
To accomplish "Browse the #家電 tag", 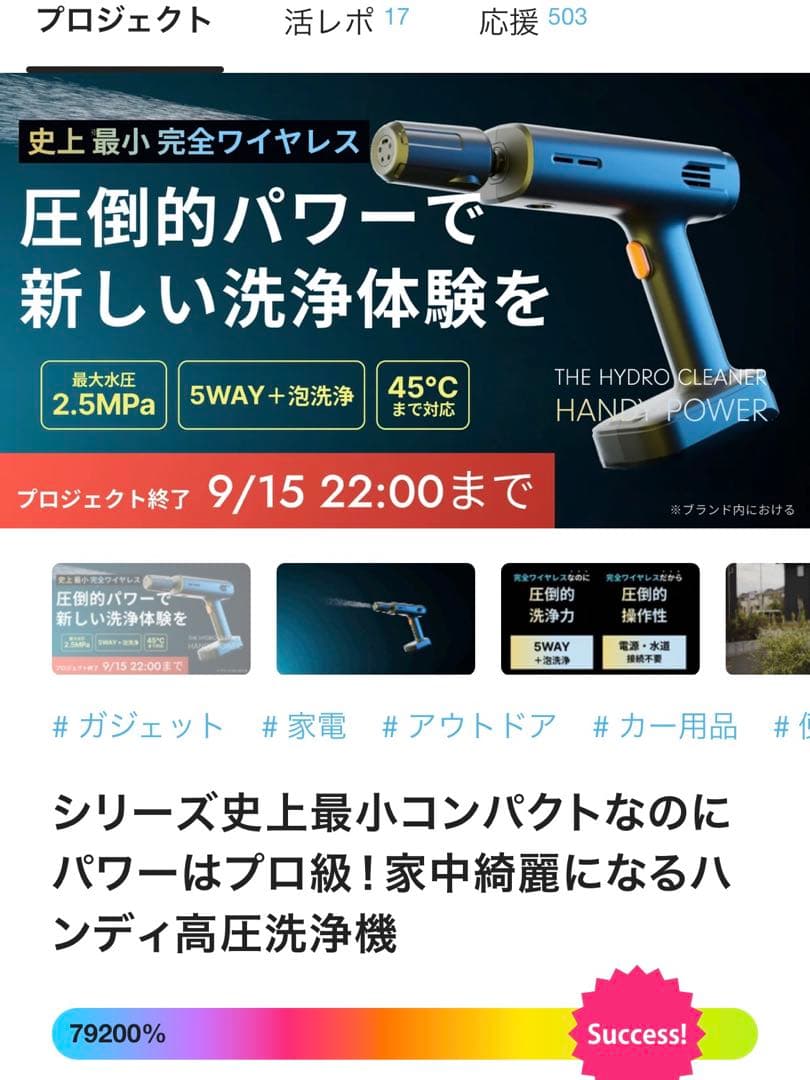I will [304, 726].
